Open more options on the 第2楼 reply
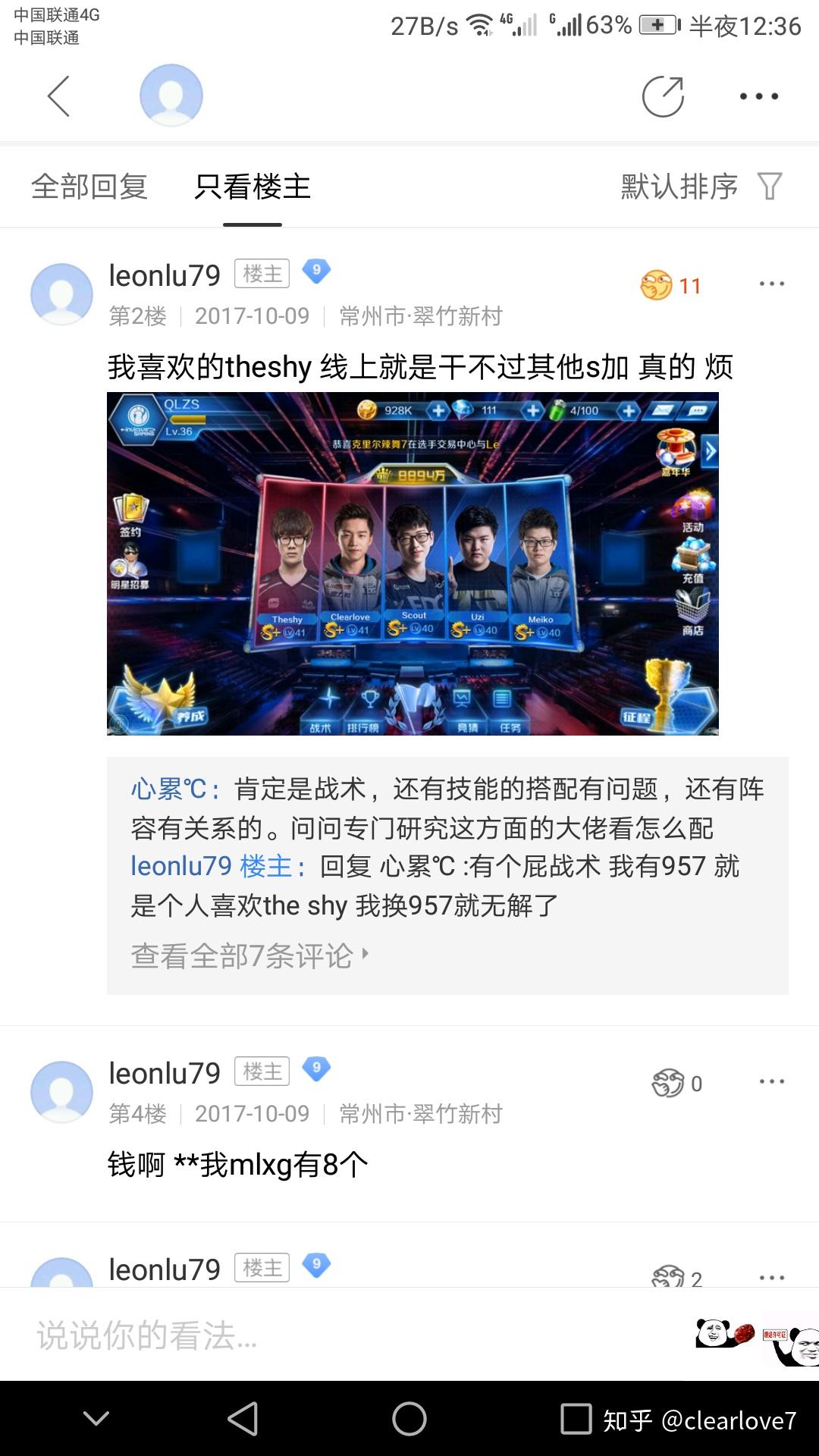Image resolution: width=819 pixels, height=1456 pixels. (772, 284)
